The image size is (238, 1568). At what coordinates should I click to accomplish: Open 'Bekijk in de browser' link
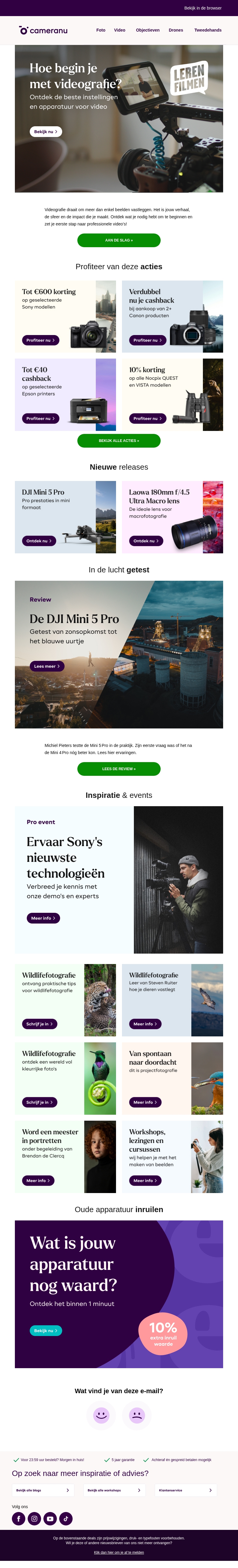click(x=203, y=9)
